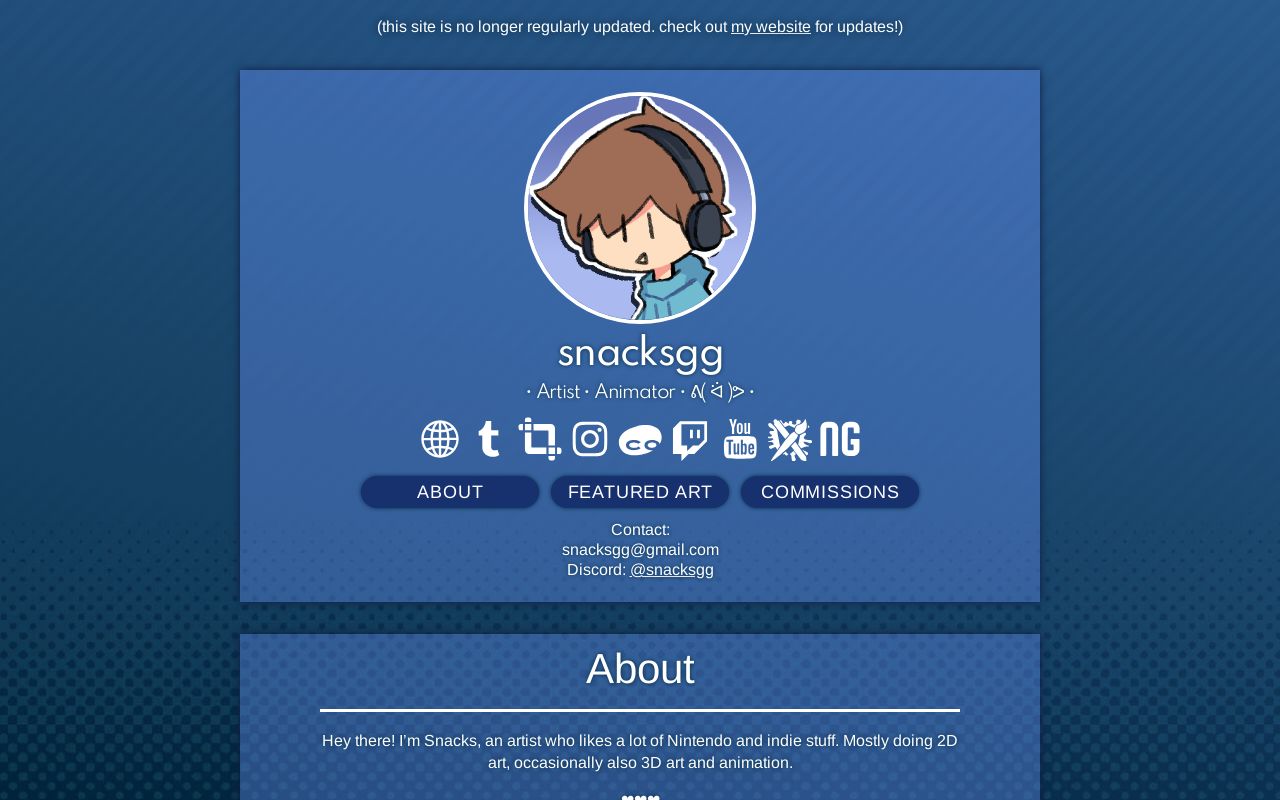The height and width of the screenshot is (800, 1280).
Task: Open the crossed pencil tools icon
Action: click(x=789, y=439)
